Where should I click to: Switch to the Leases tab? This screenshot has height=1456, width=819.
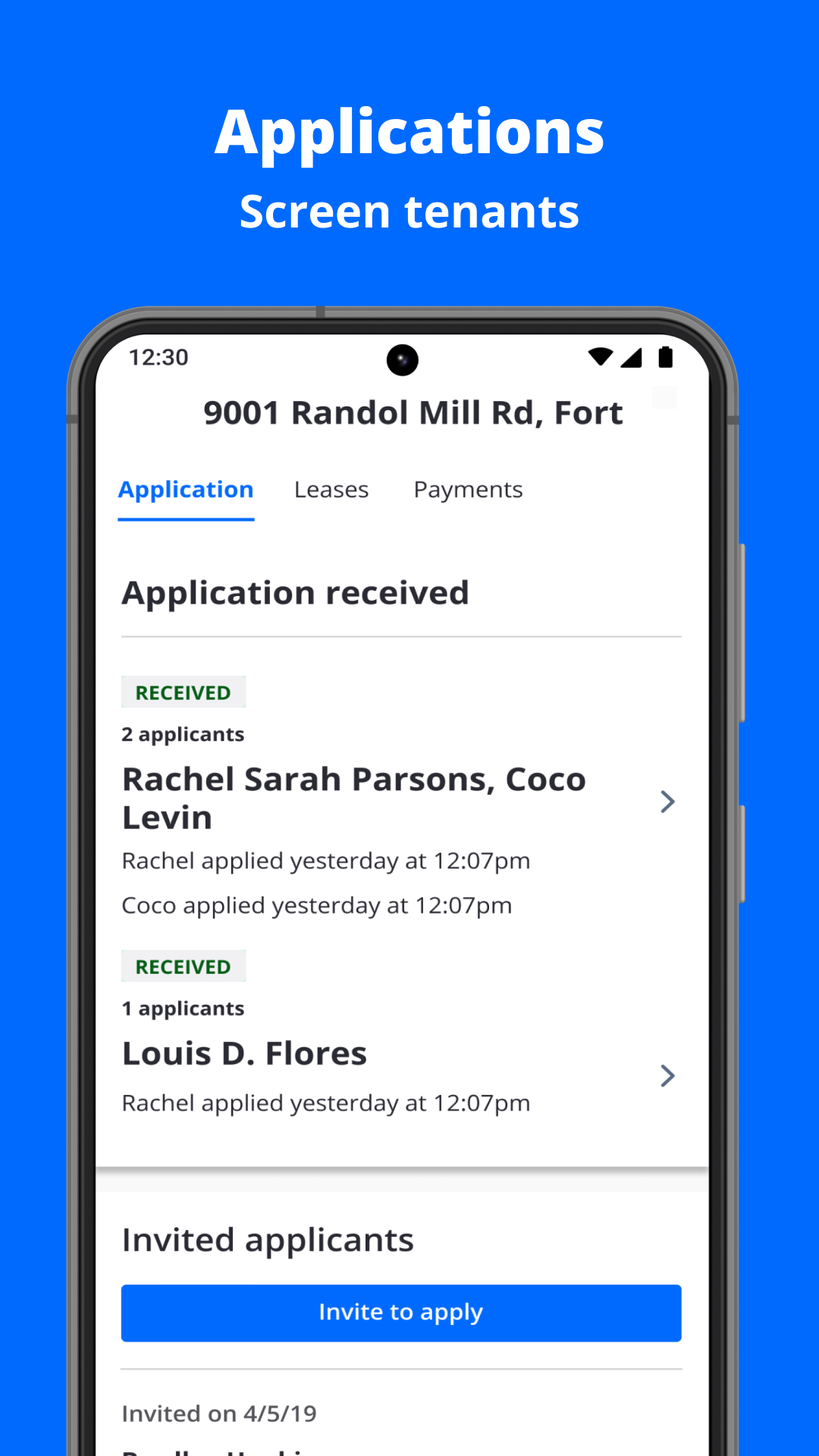click(331, 489)
